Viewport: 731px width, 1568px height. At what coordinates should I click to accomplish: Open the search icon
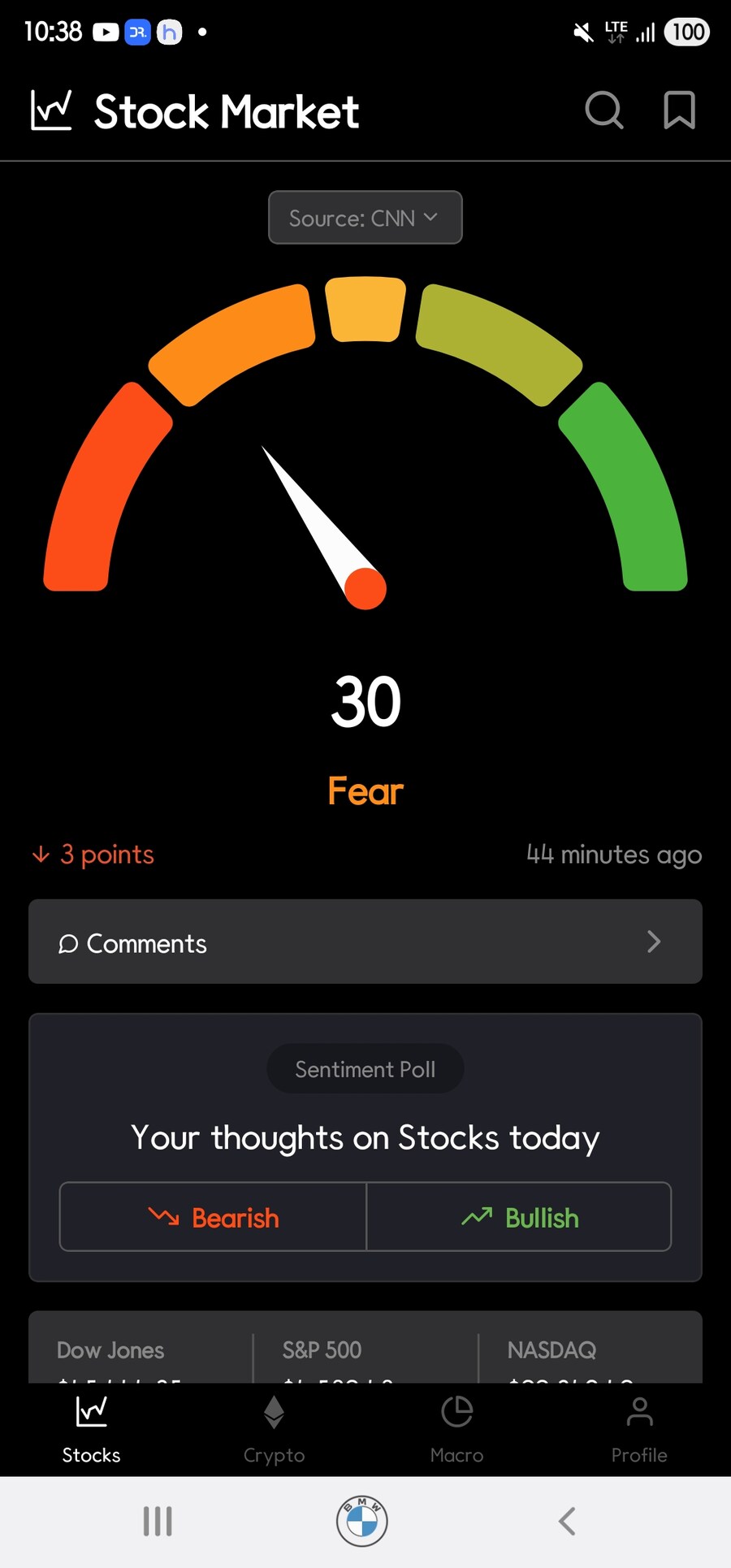[x=603, y=110]
